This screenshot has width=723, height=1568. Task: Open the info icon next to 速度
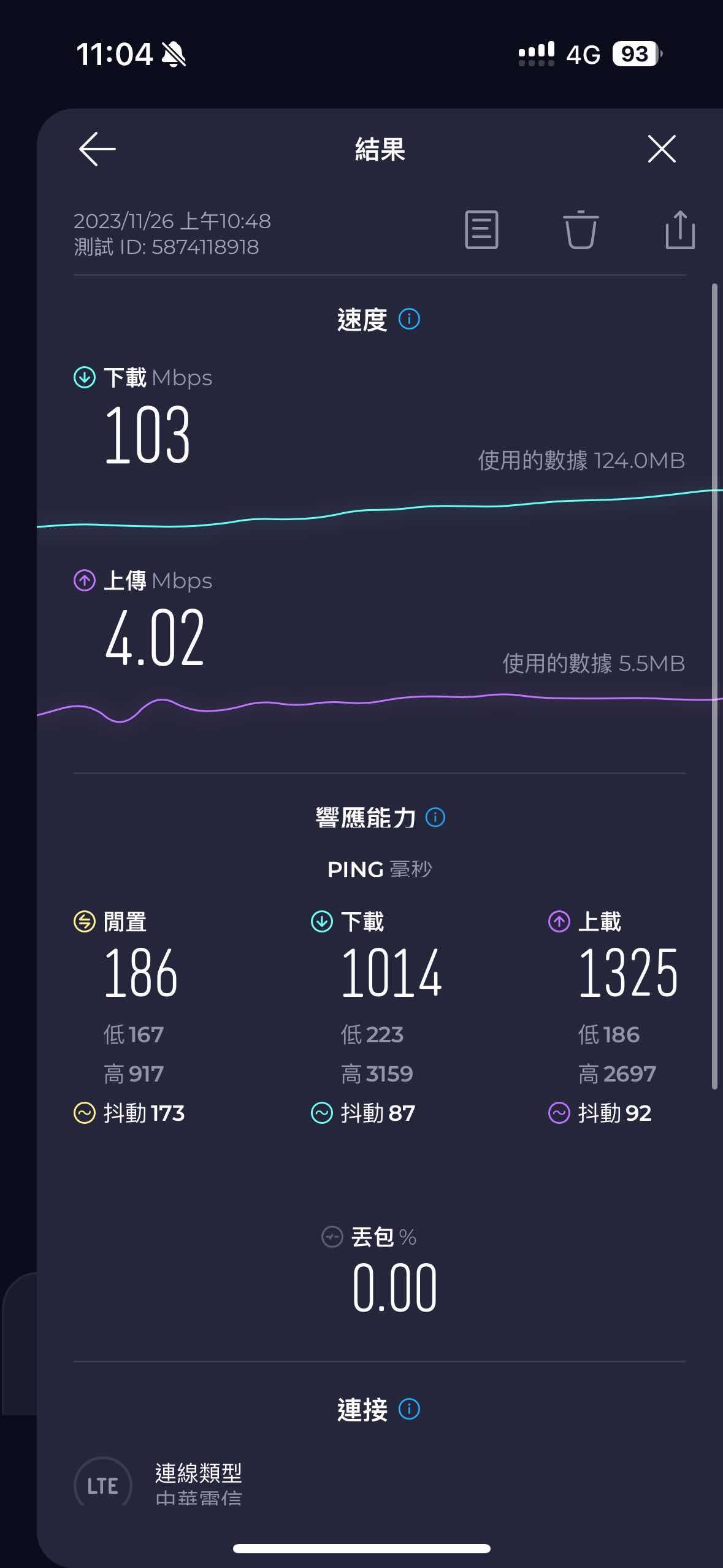[x=409, y=319]
